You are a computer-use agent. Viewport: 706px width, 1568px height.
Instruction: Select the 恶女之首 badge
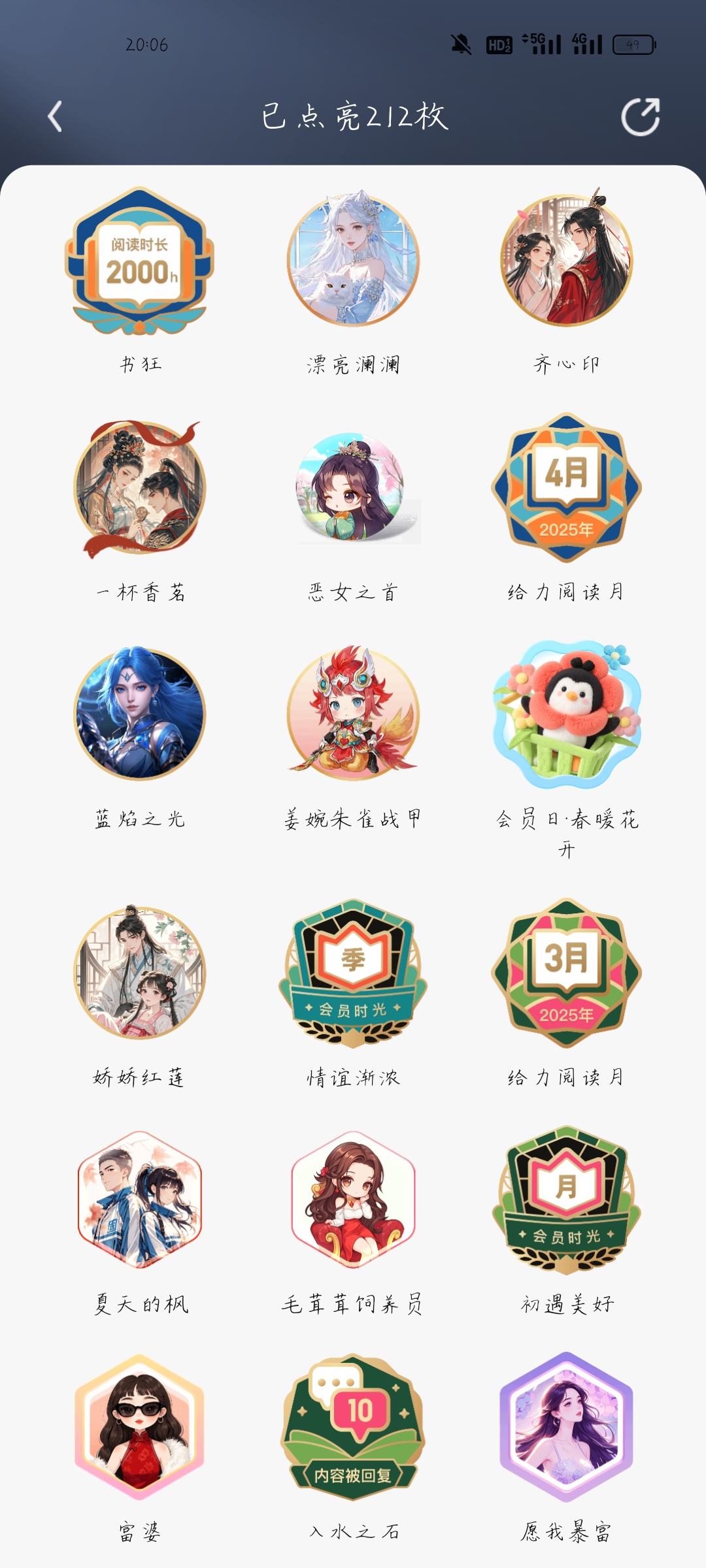(353, 488)
